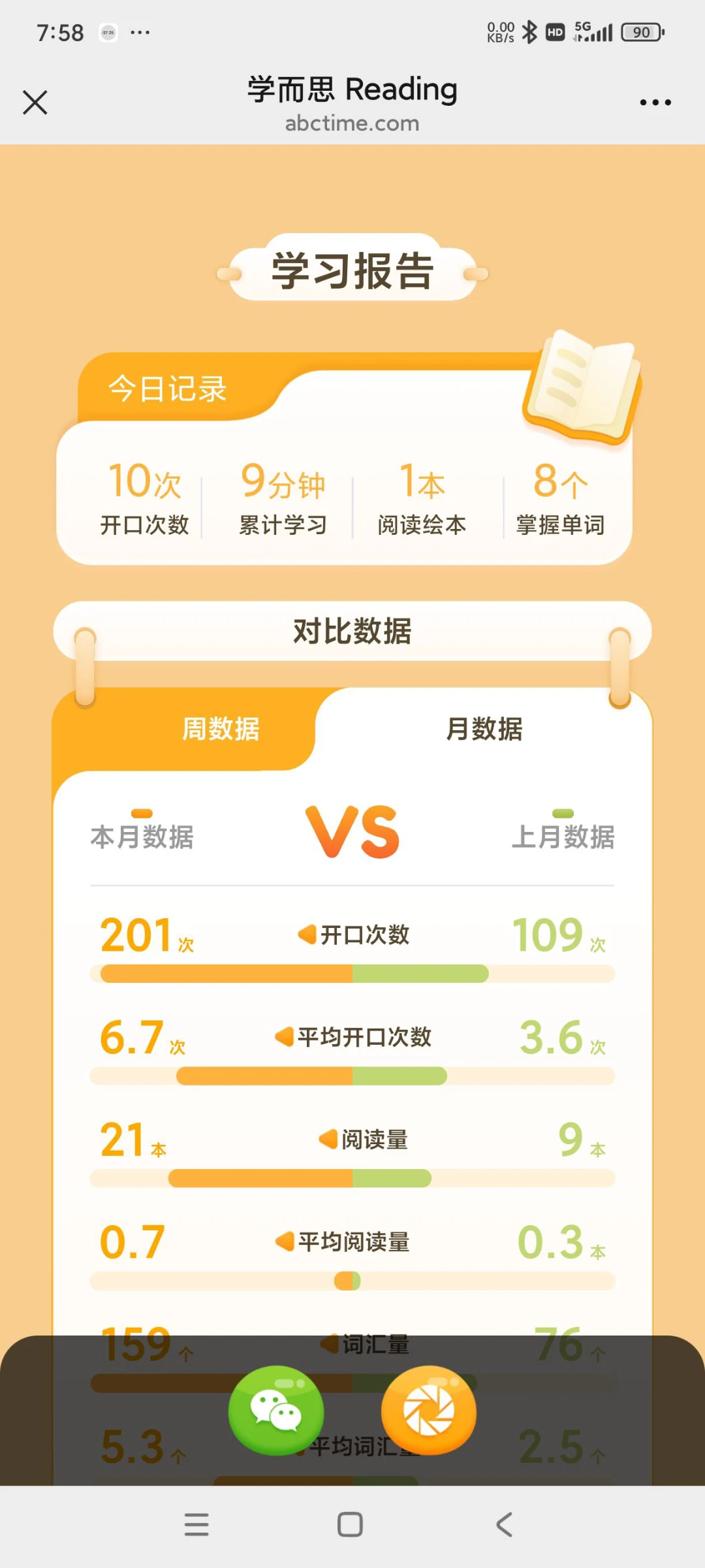The height and width of the screenshot is (1568, 705).
Task: Go back with the system back button
Action: 504,1525
